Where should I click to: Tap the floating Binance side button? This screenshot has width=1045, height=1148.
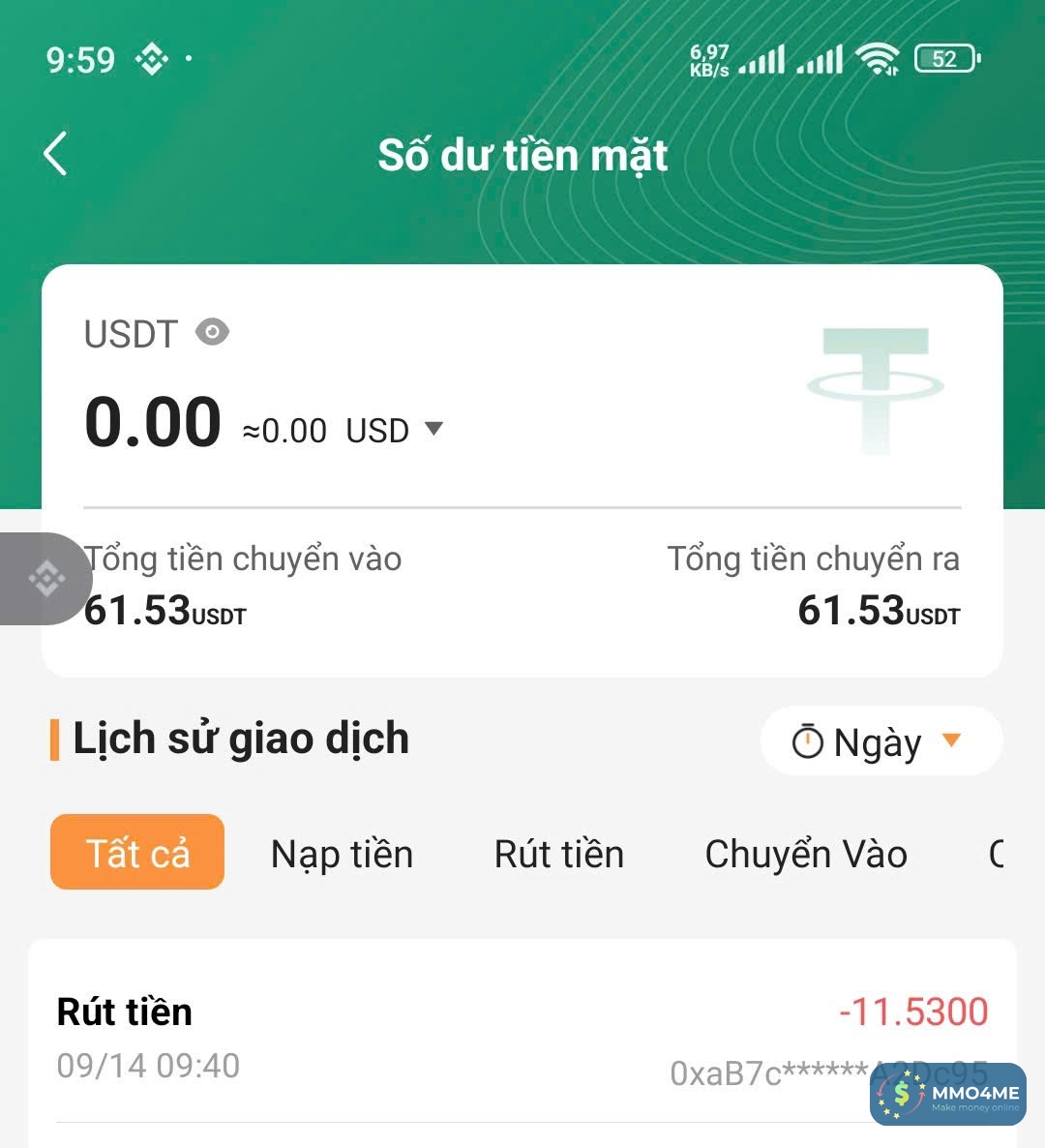tap(45, 579)
